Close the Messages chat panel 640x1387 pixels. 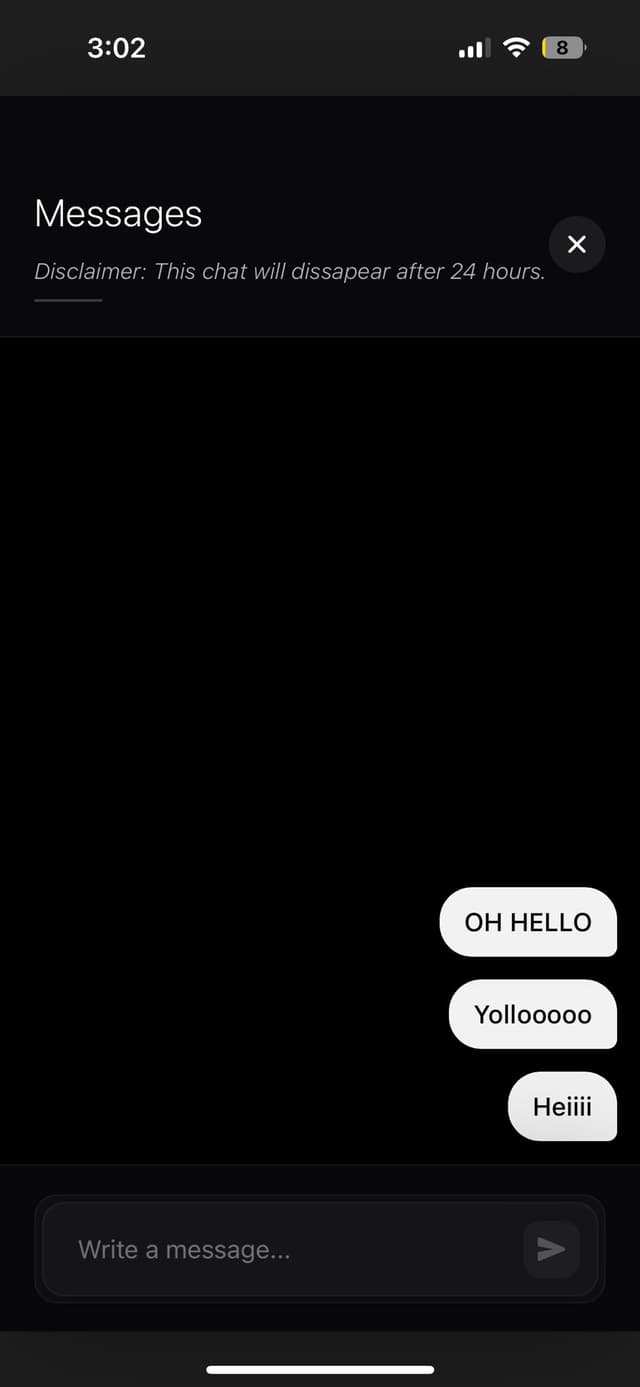pyautogui.click(x=577, y=244)
